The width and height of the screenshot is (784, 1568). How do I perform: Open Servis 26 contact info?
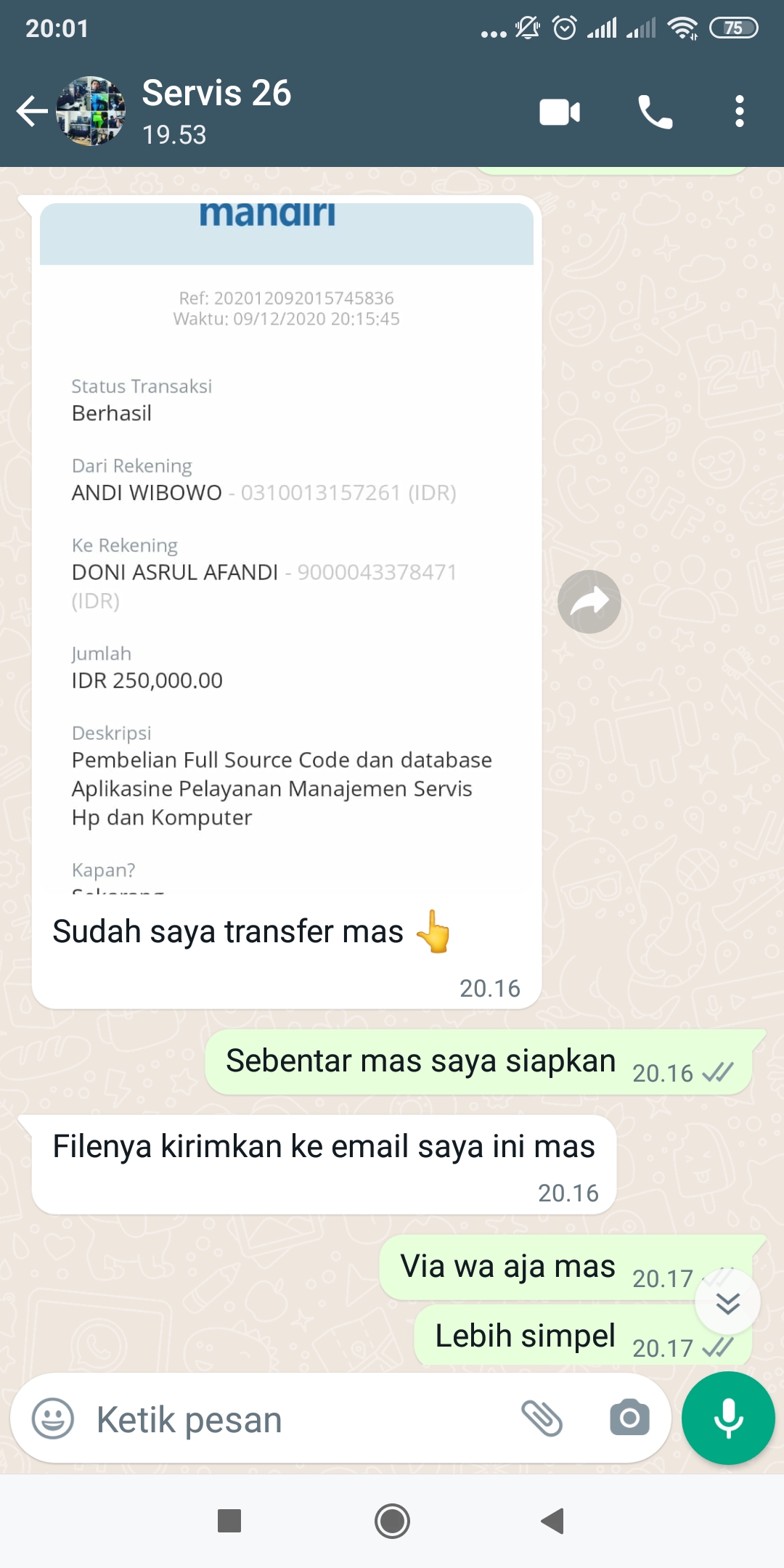[x=216, y=111]
